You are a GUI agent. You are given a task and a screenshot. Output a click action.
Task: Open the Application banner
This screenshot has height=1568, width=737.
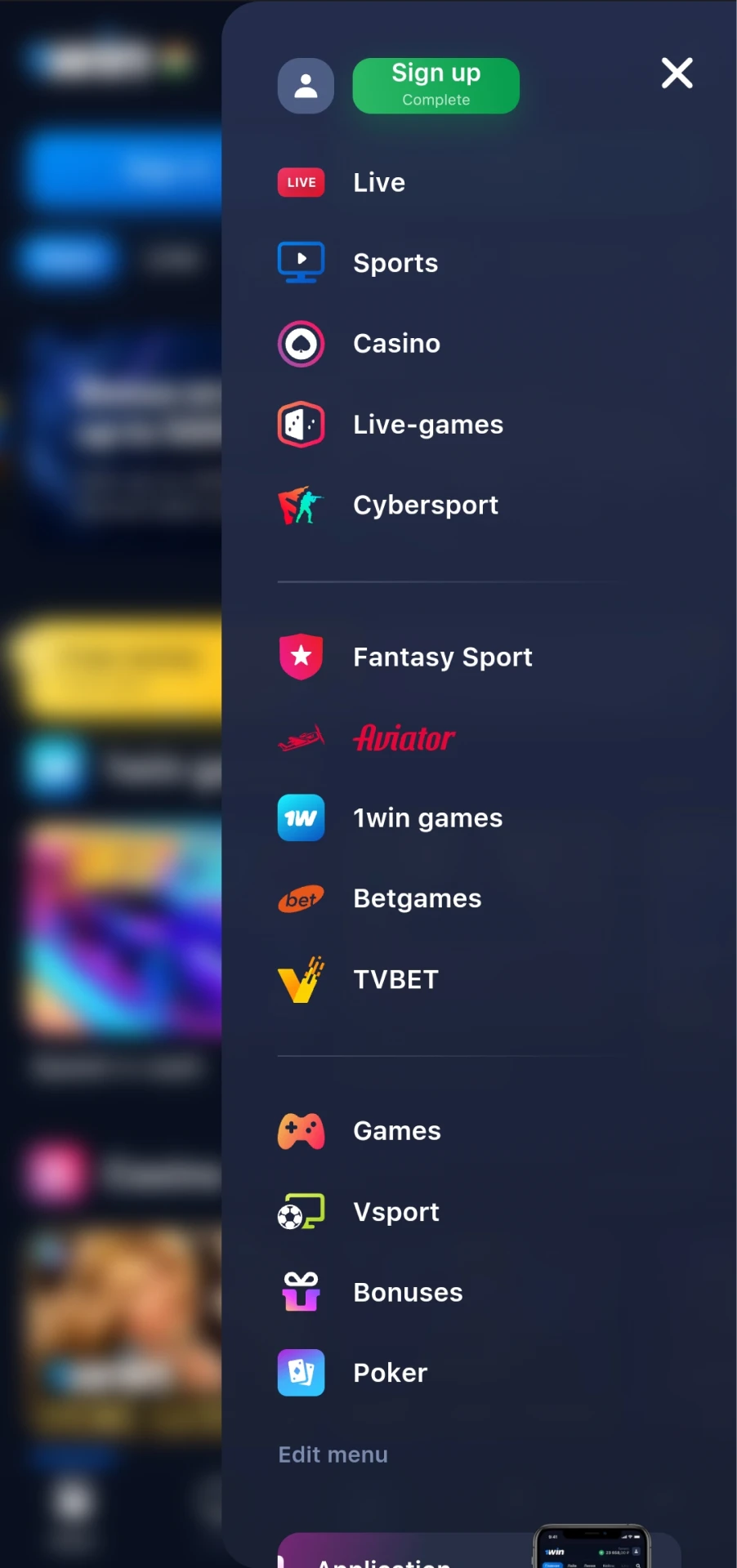point(479,1551)
